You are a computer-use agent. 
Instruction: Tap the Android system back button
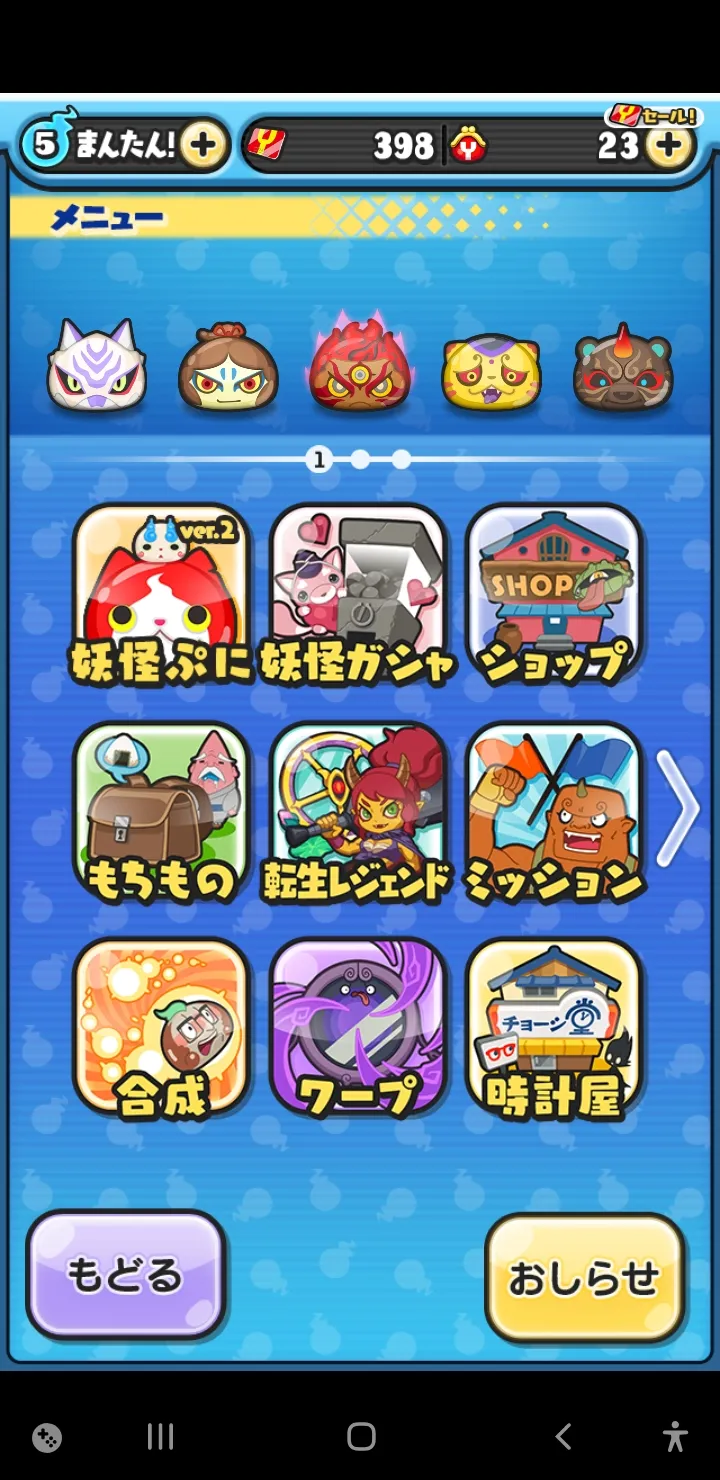pyautogui.click(x=563, y=1437)
